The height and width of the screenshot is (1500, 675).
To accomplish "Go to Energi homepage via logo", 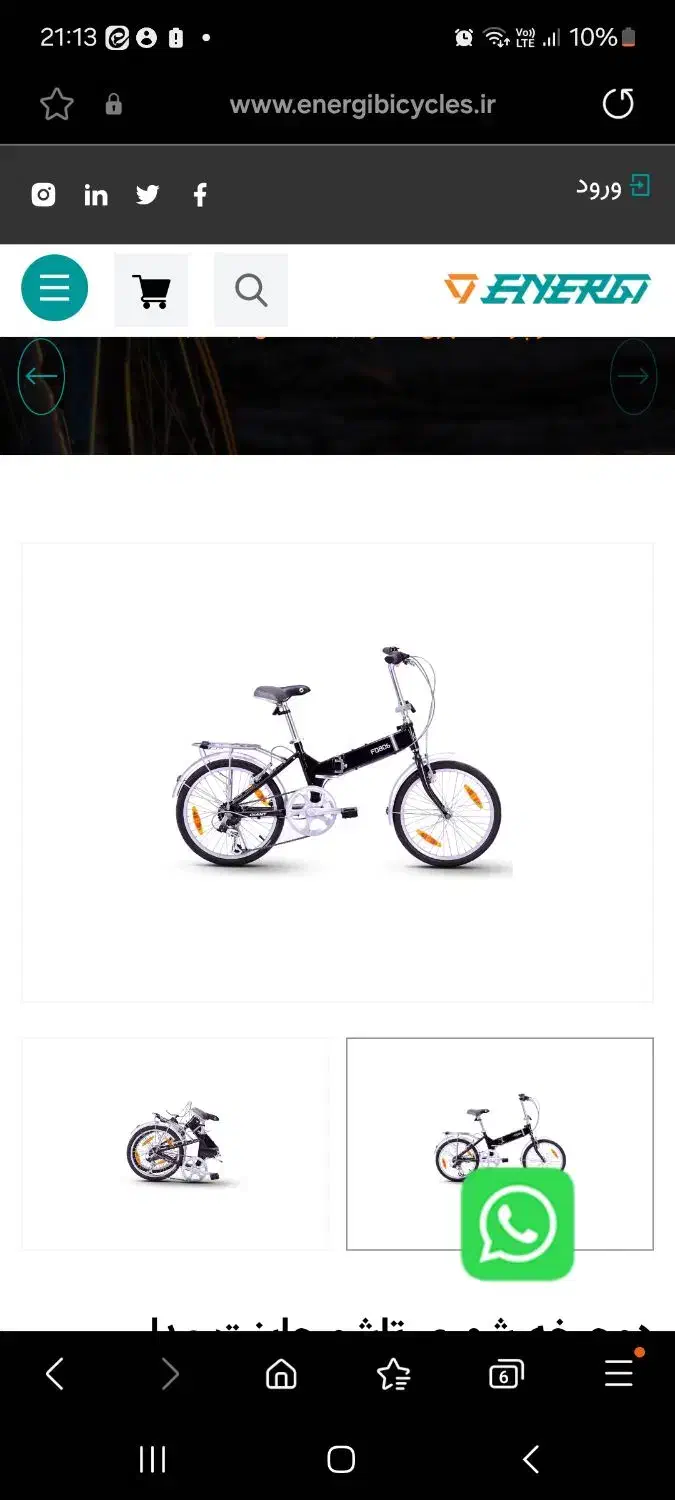I will tap(547, 290).
